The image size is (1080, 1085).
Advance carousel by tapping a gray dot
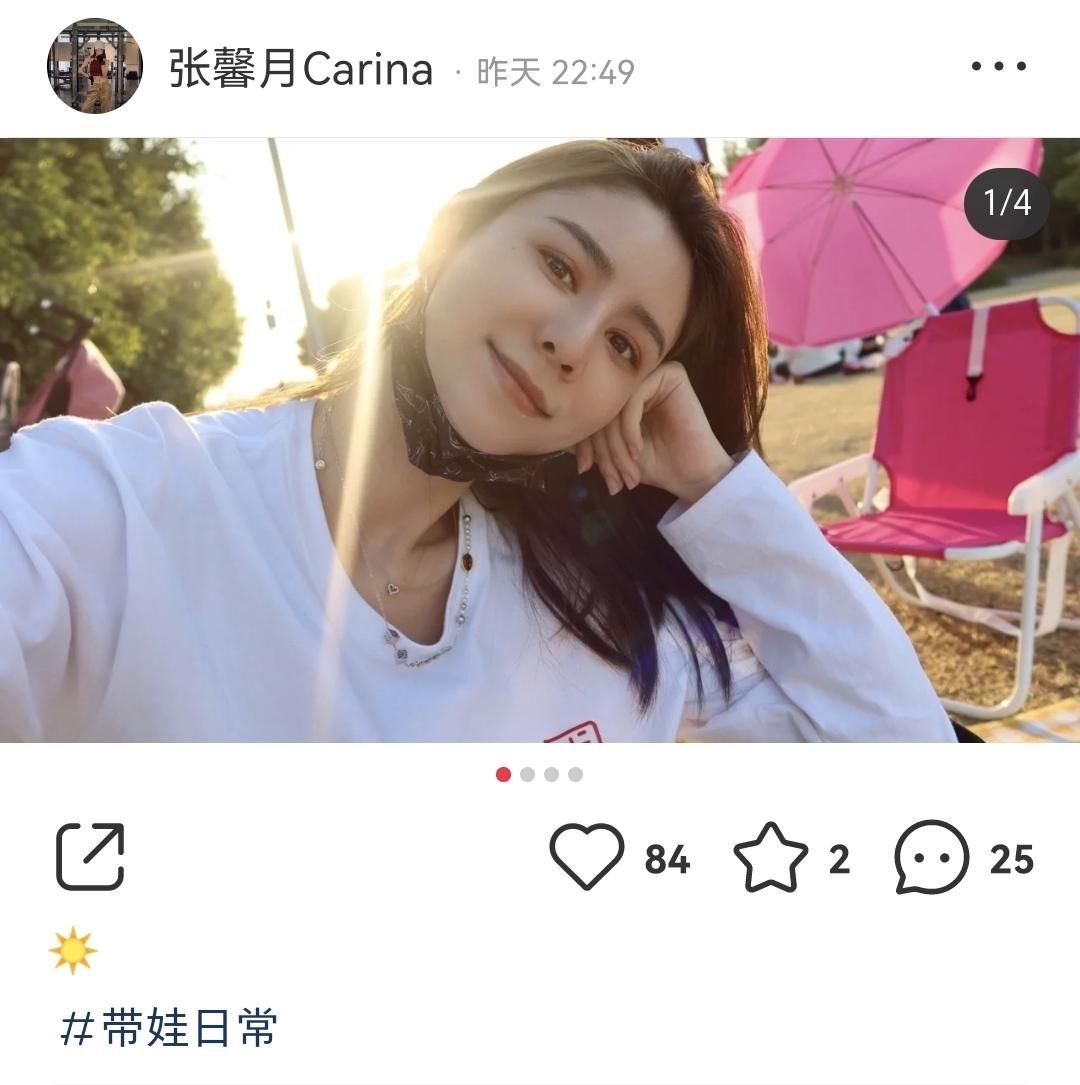coord(548,772)
